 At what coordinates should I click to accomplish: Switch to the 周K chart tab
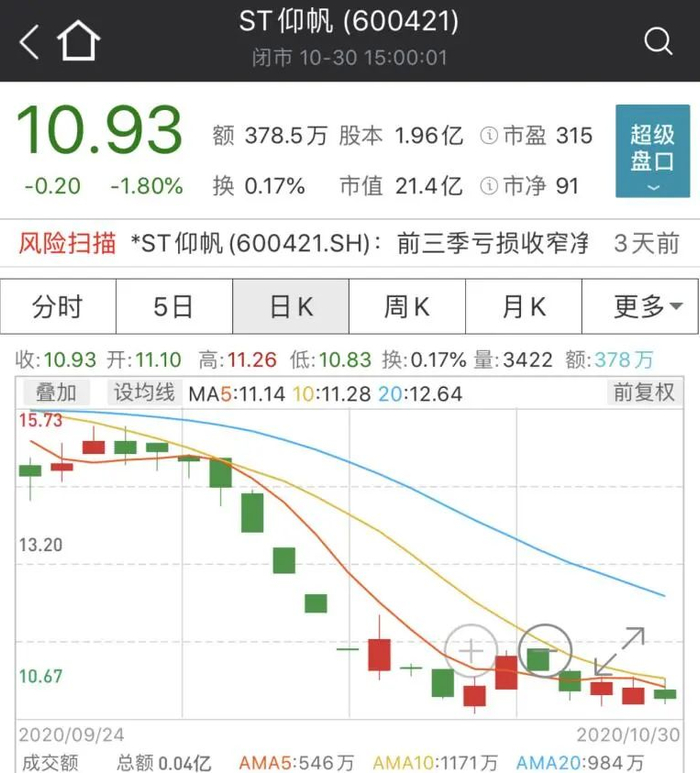(407, 306)
